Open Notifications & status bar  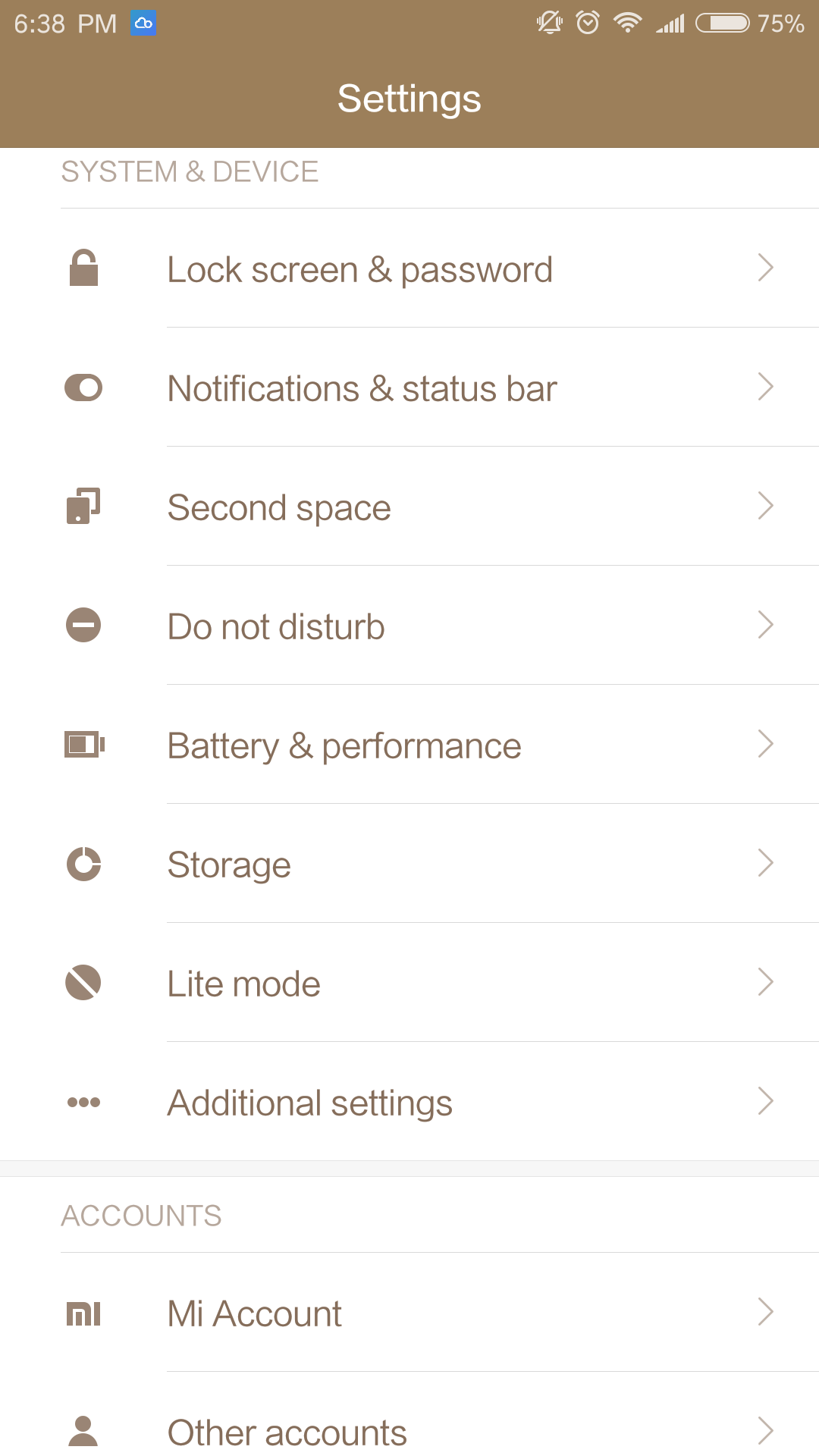click(x=409, y=388)
